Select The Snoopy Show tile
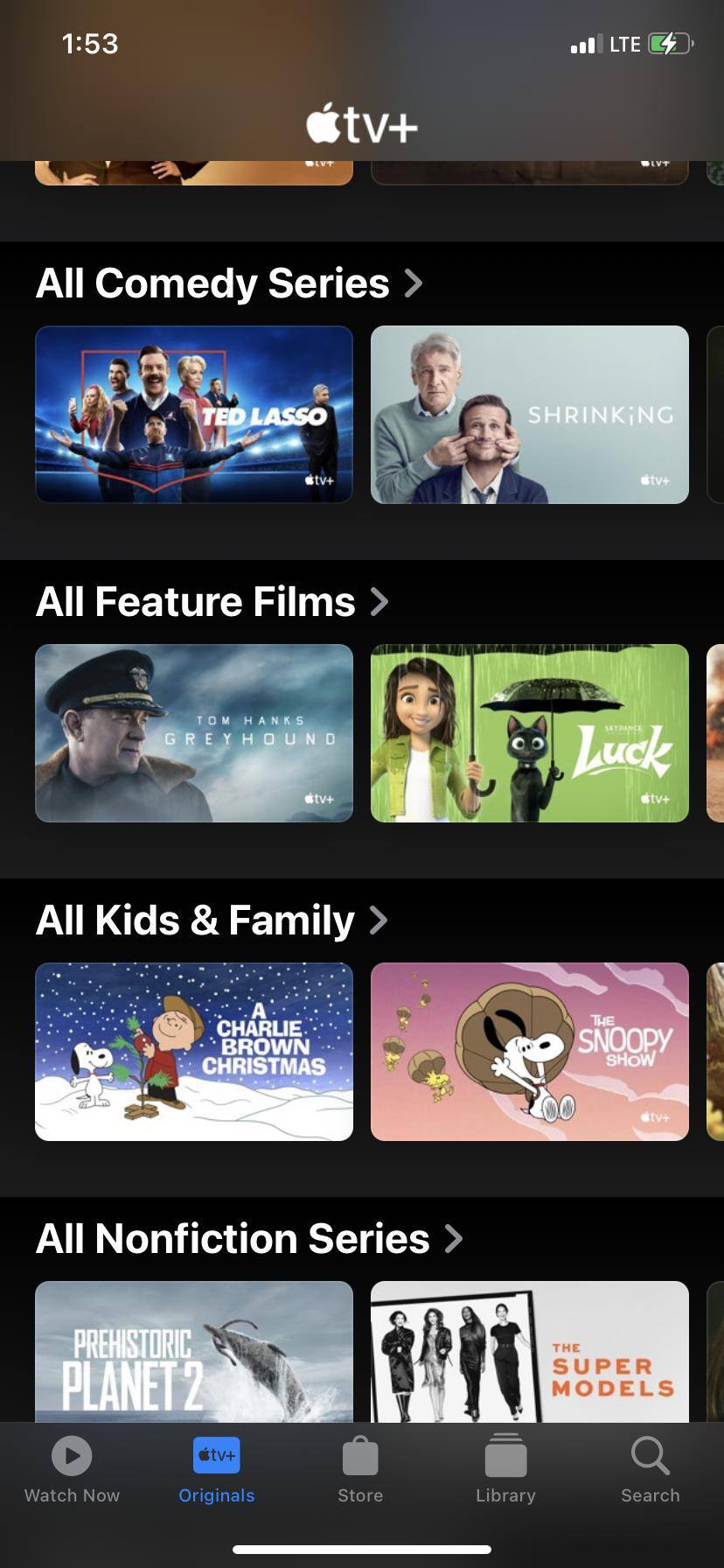This screenshot has width=724, height=1568. click(530, 1052)
